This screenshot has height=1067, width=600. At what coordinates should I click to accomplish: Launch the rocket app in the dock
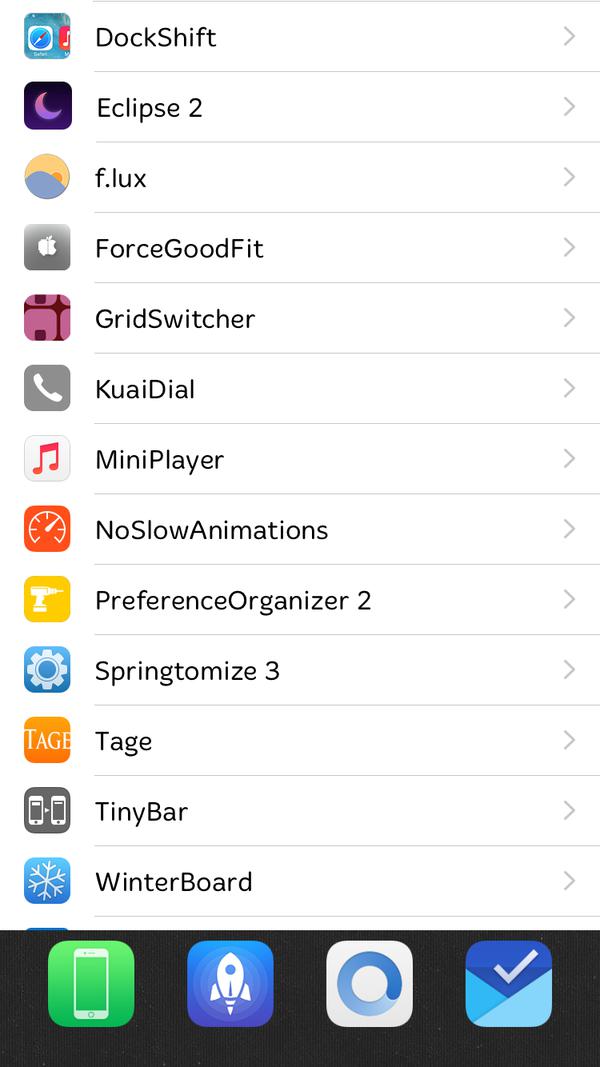pyautogui.click(x=230, y=984)
